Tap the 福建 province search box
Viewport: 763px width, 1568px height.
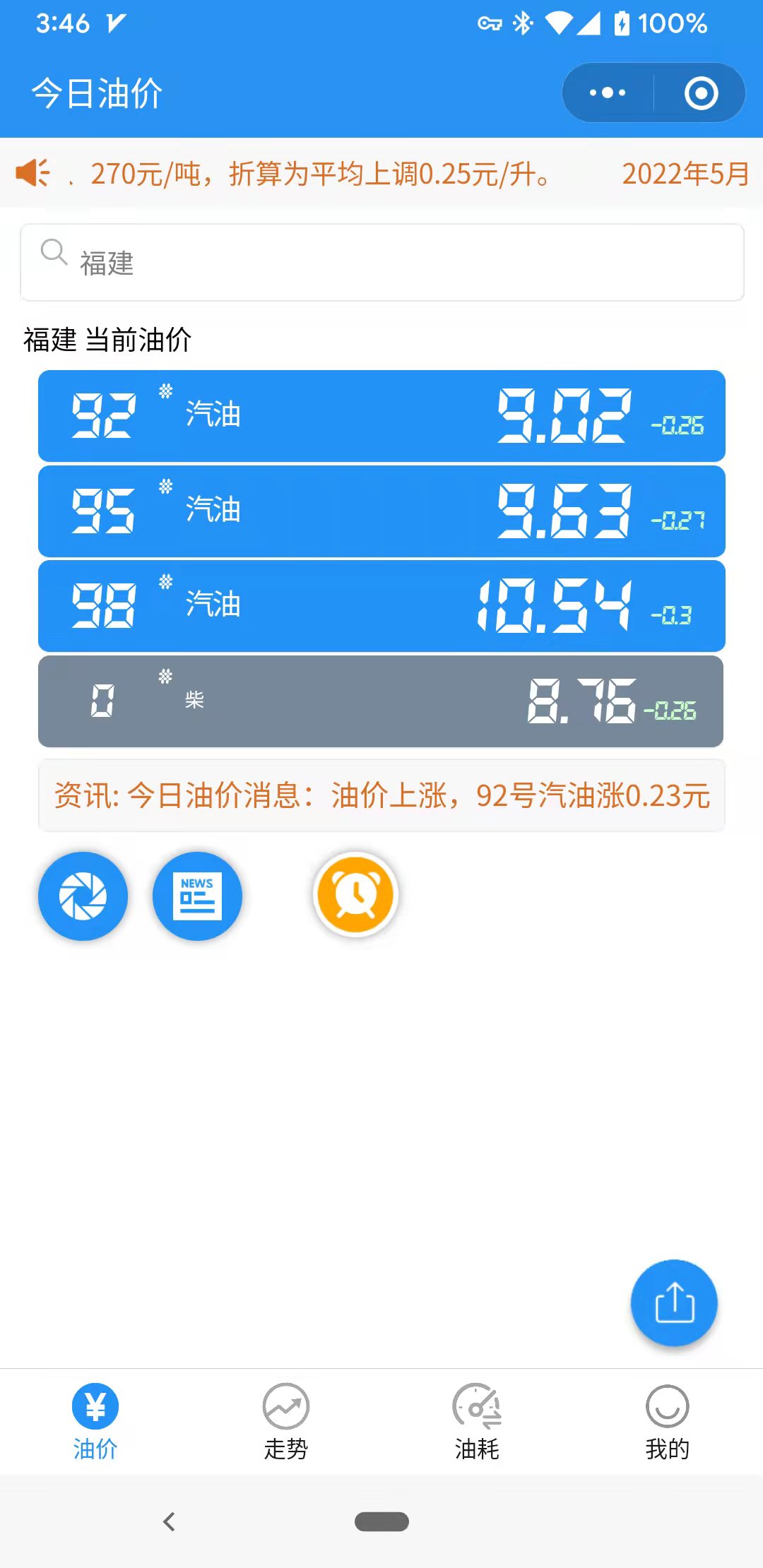point(381,263)
